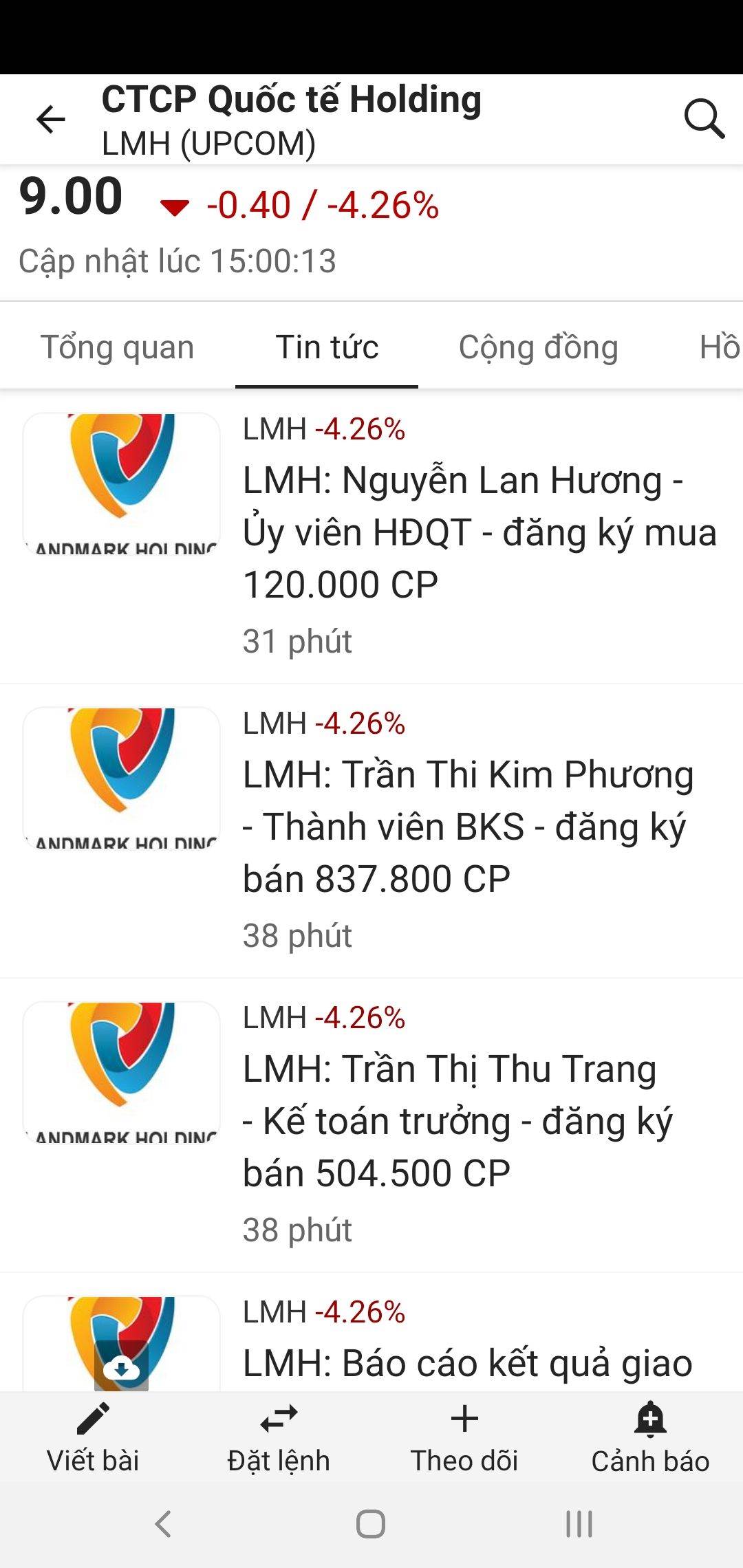
Task: Switch to the Tổng quan tab
Action: tap(117, 347)
